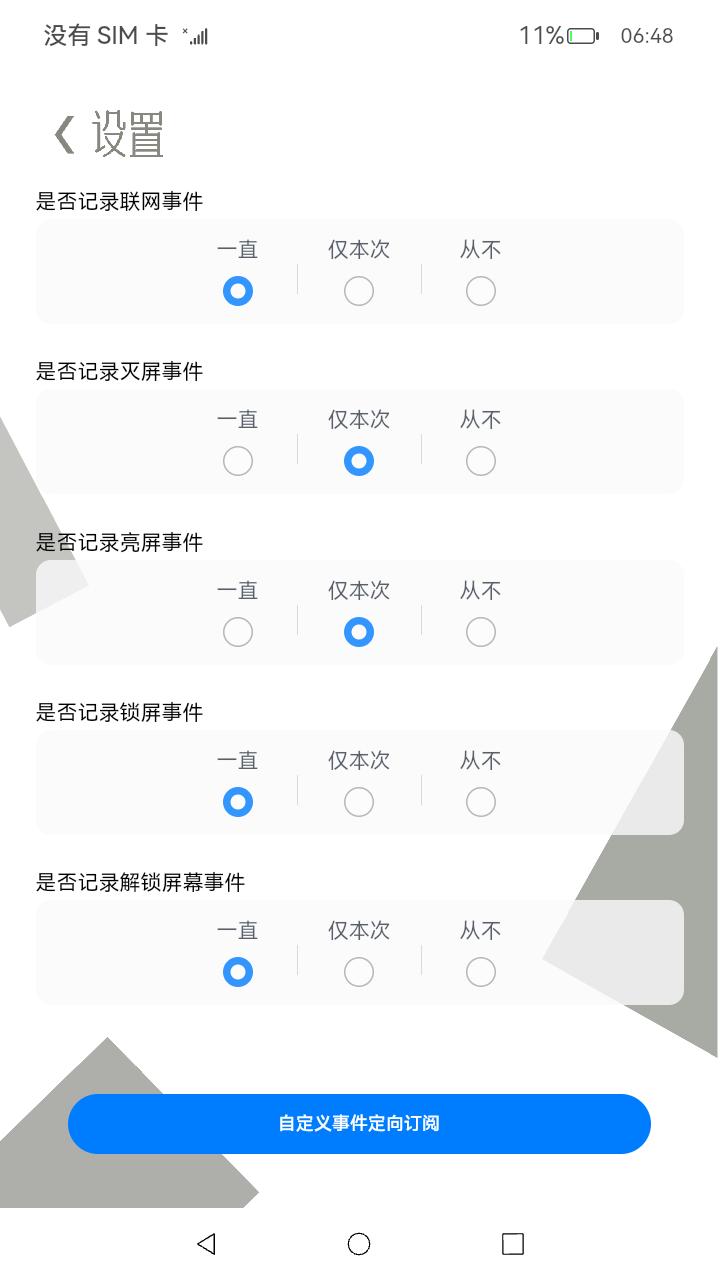720x1280 pixels.
Task: Select 一直 for 是否记录解锁屏幕事件
Action: click(x=238, y=972)
